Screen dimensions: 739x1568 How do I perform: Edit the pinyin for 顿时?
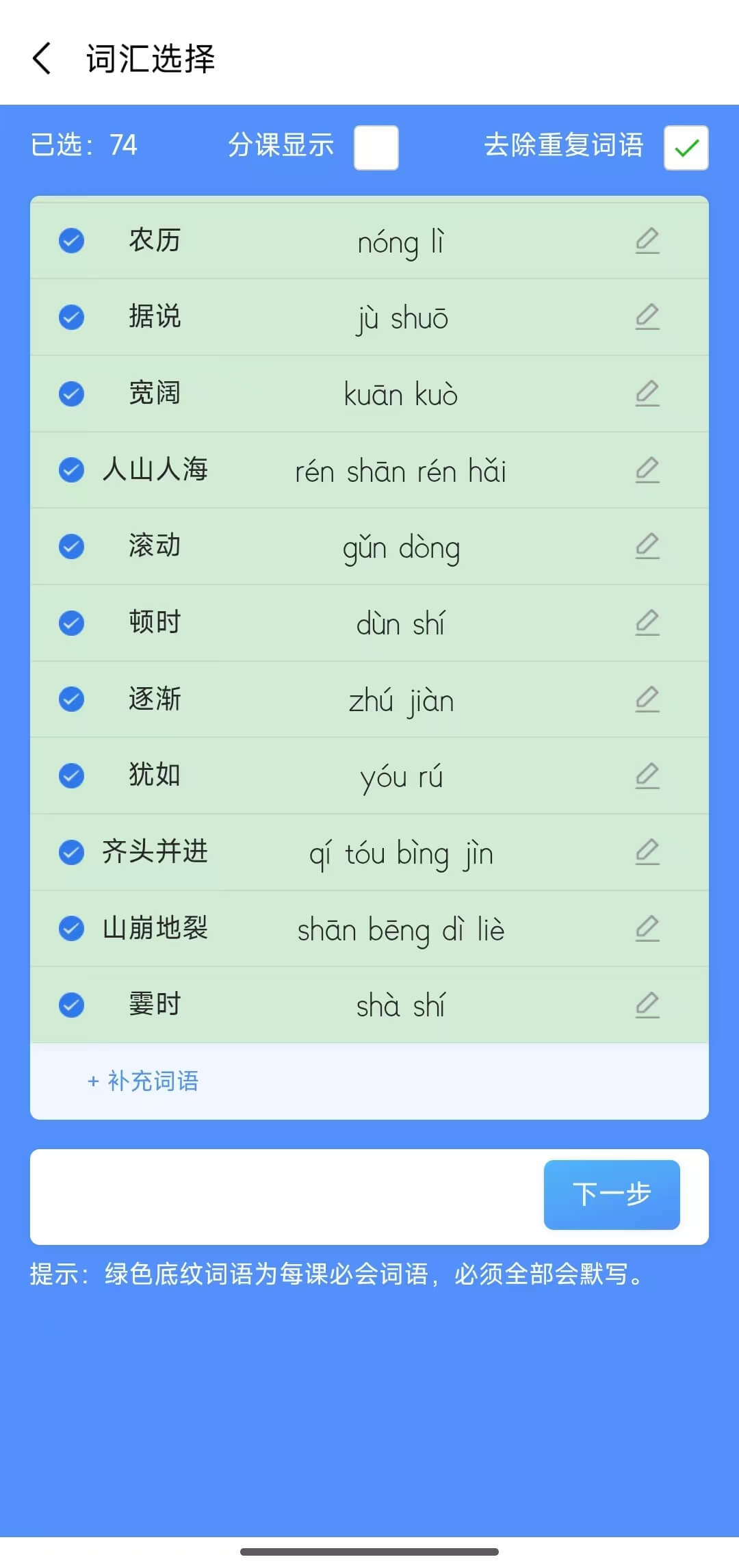click(647, 623)
